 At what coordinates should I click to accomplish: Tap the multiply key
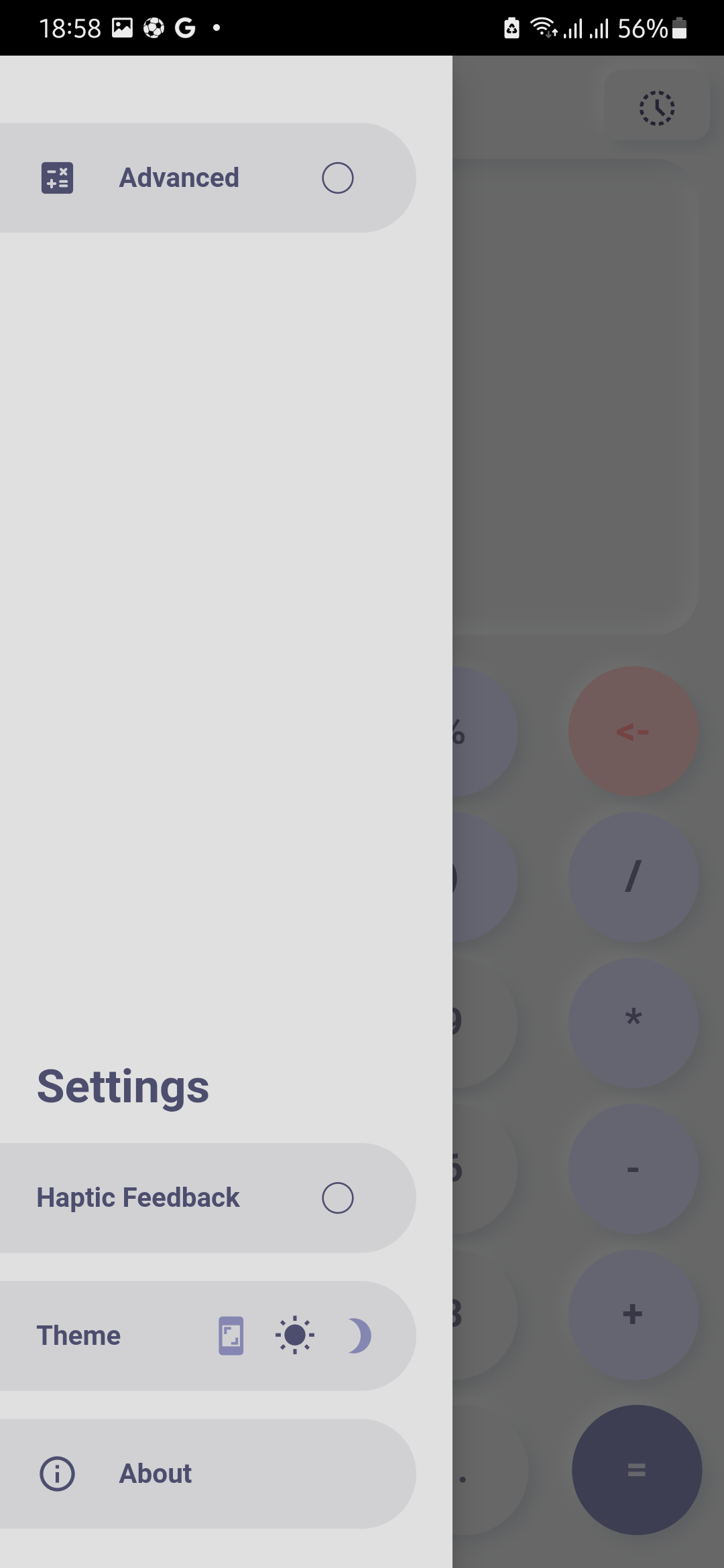633,1023
